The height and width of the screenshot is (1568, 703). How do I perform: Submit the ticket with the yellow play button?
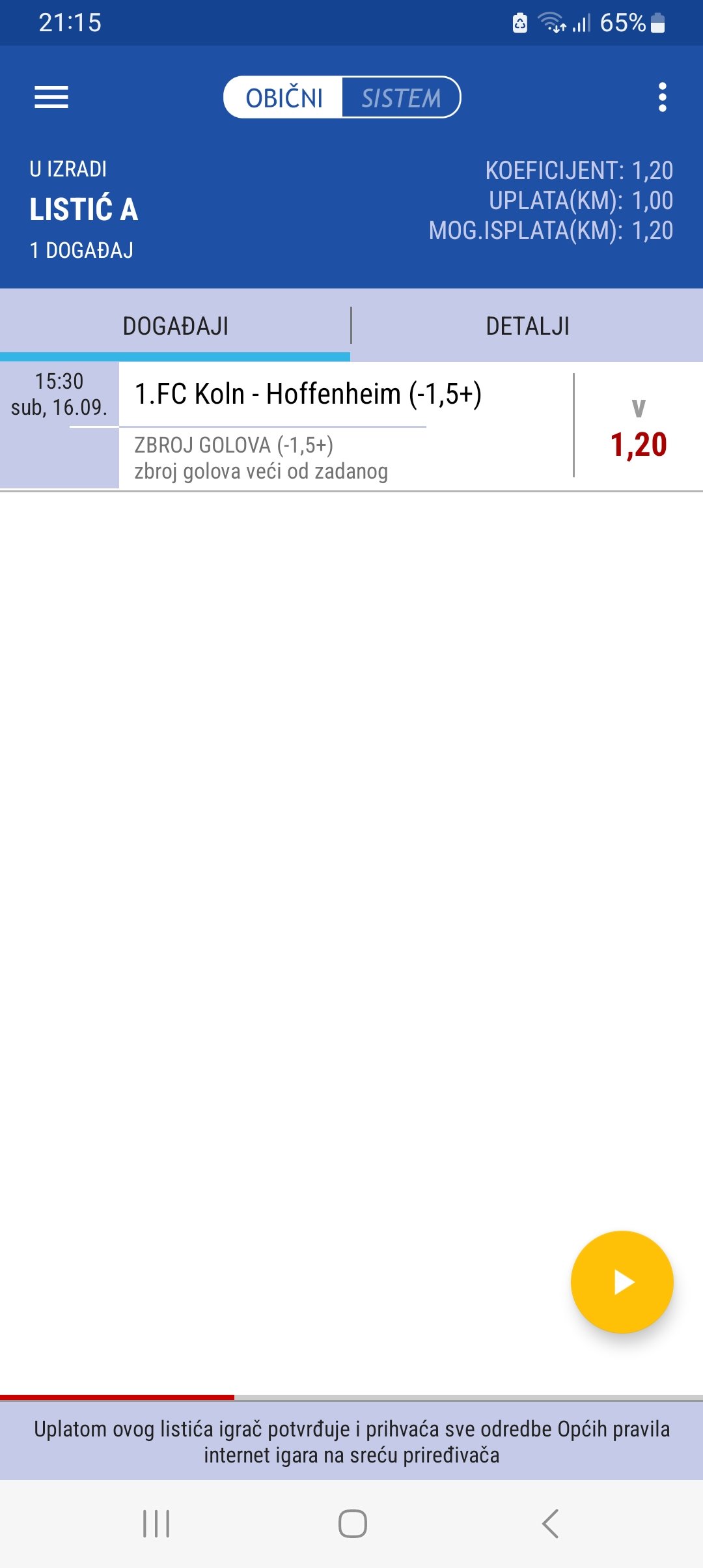click(x=622, y=1282)
